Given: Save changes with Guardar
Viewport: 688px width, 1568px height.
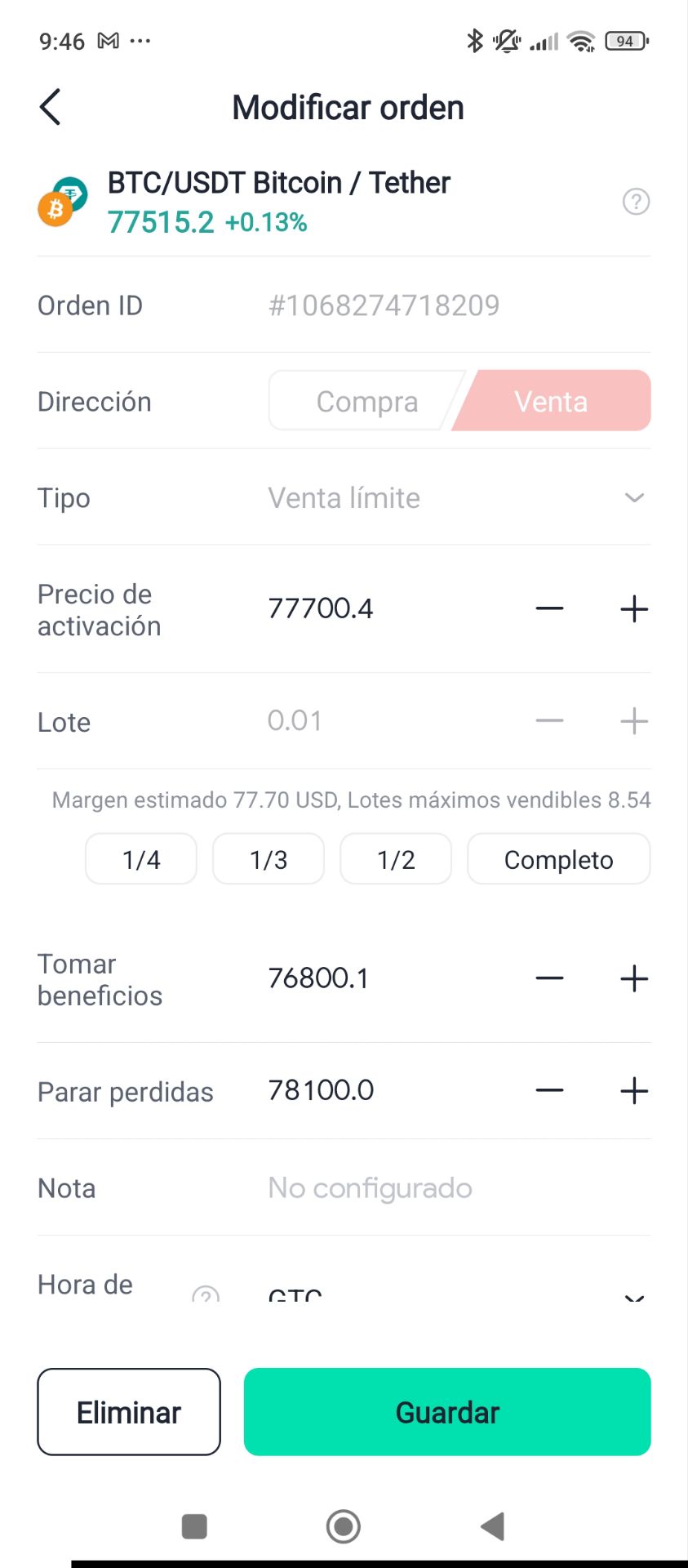Looking at the screenshot, I should [x=447, y=1412].
